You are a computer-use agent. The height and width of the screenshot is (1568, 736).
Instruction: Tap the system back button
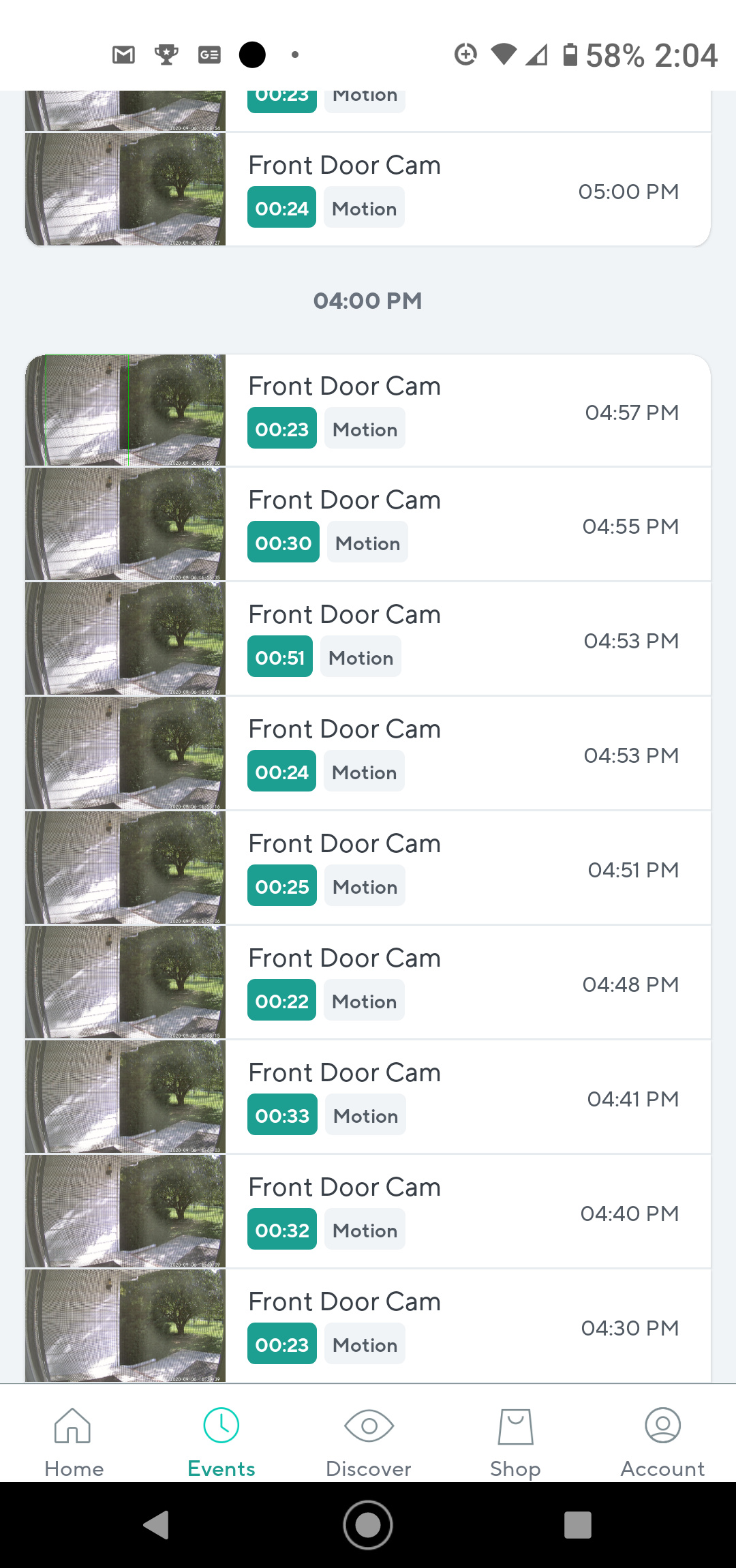pos(157,1525)
